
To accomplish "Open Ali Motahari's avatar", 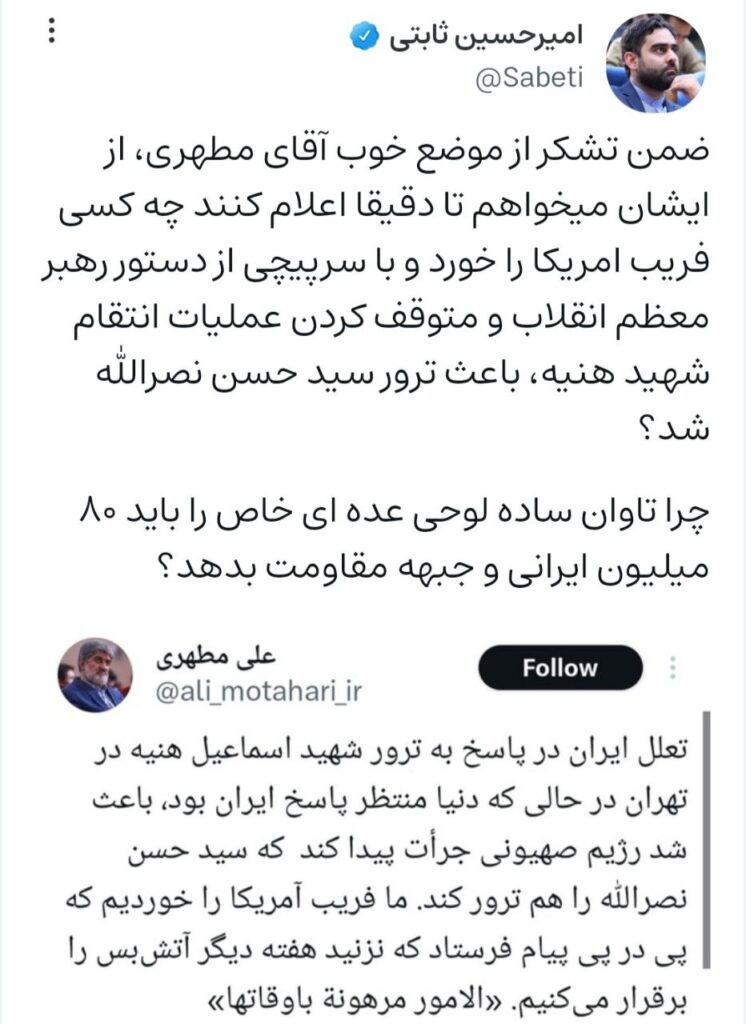I will coord(96,675).
